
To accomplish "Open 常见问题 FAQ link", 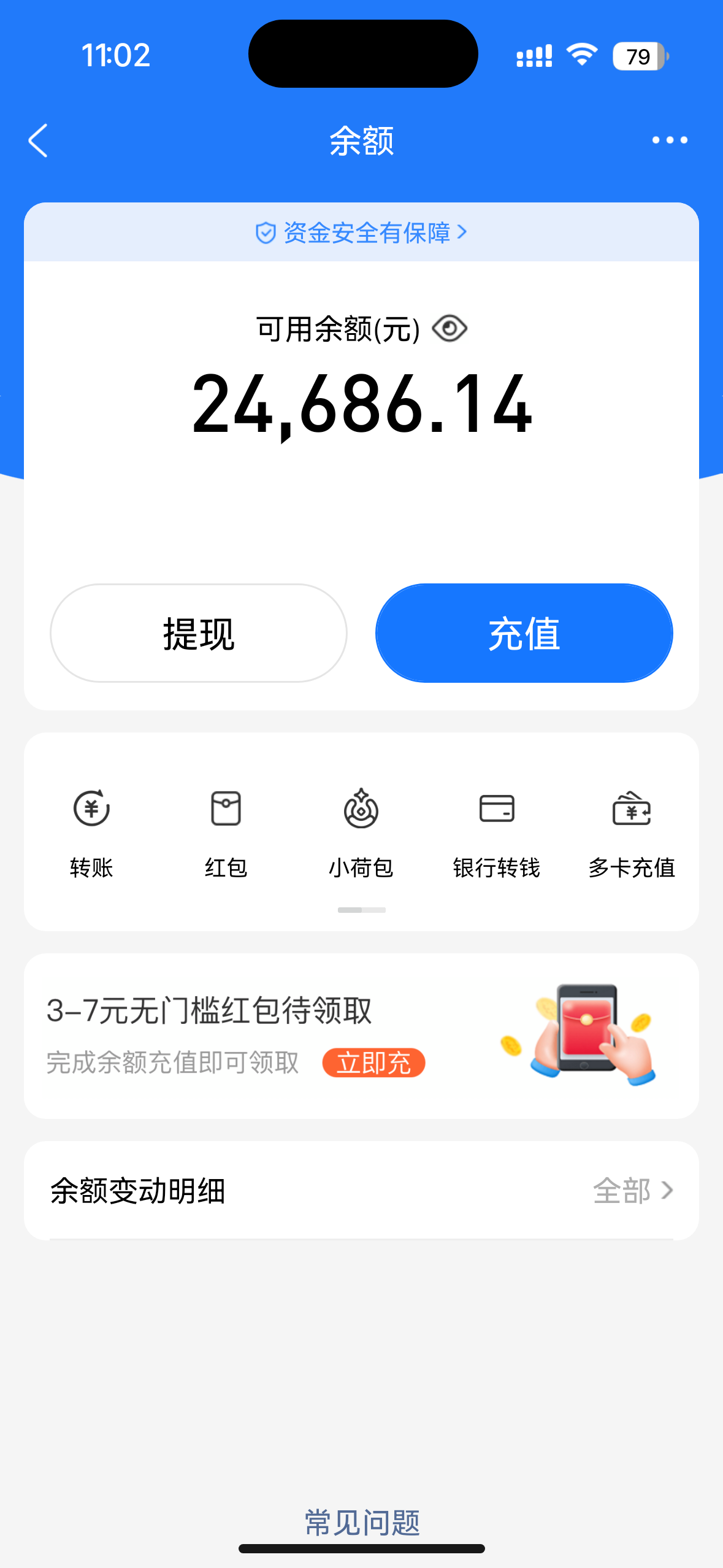I will [x=362, y=1523].
